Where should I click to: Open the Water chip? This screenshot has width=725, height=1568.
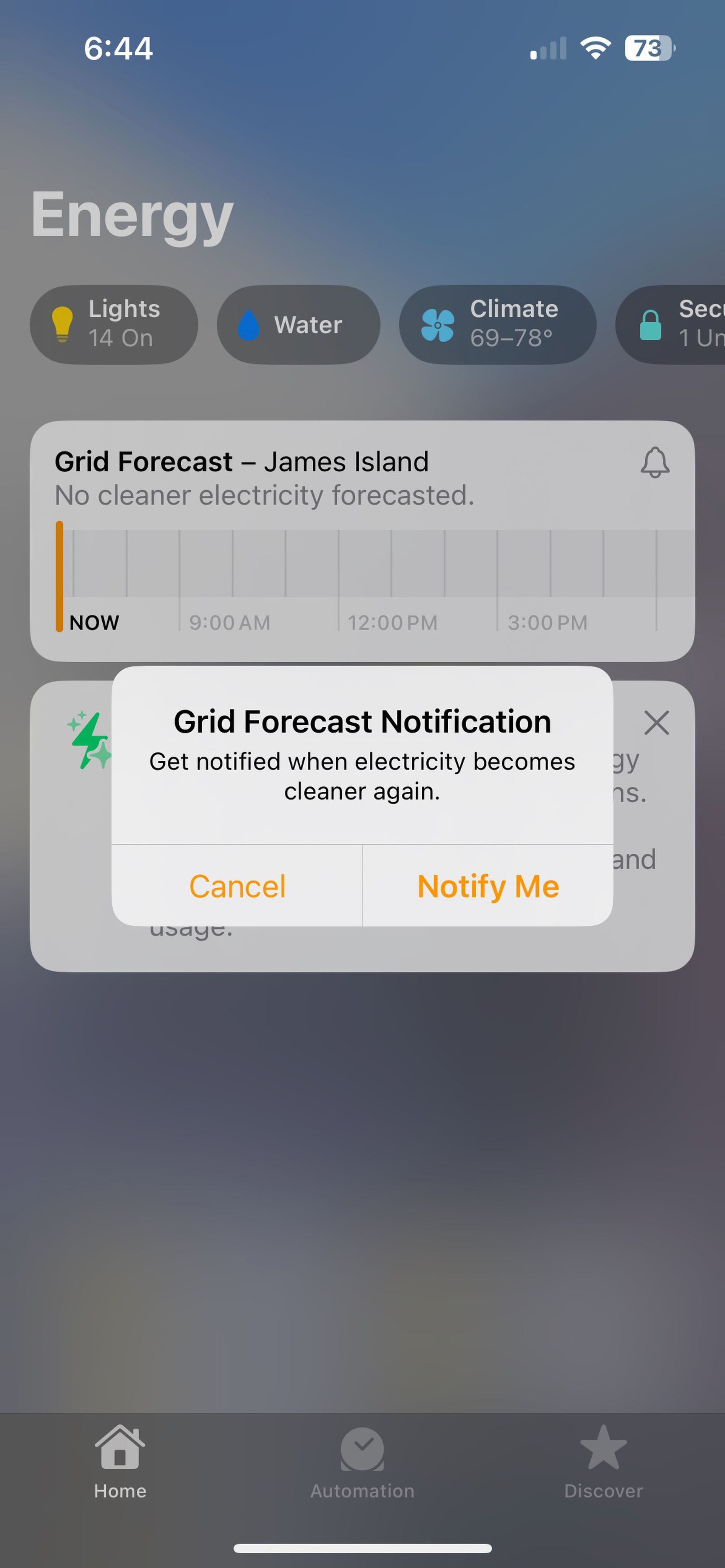click(x=299, y=325)
